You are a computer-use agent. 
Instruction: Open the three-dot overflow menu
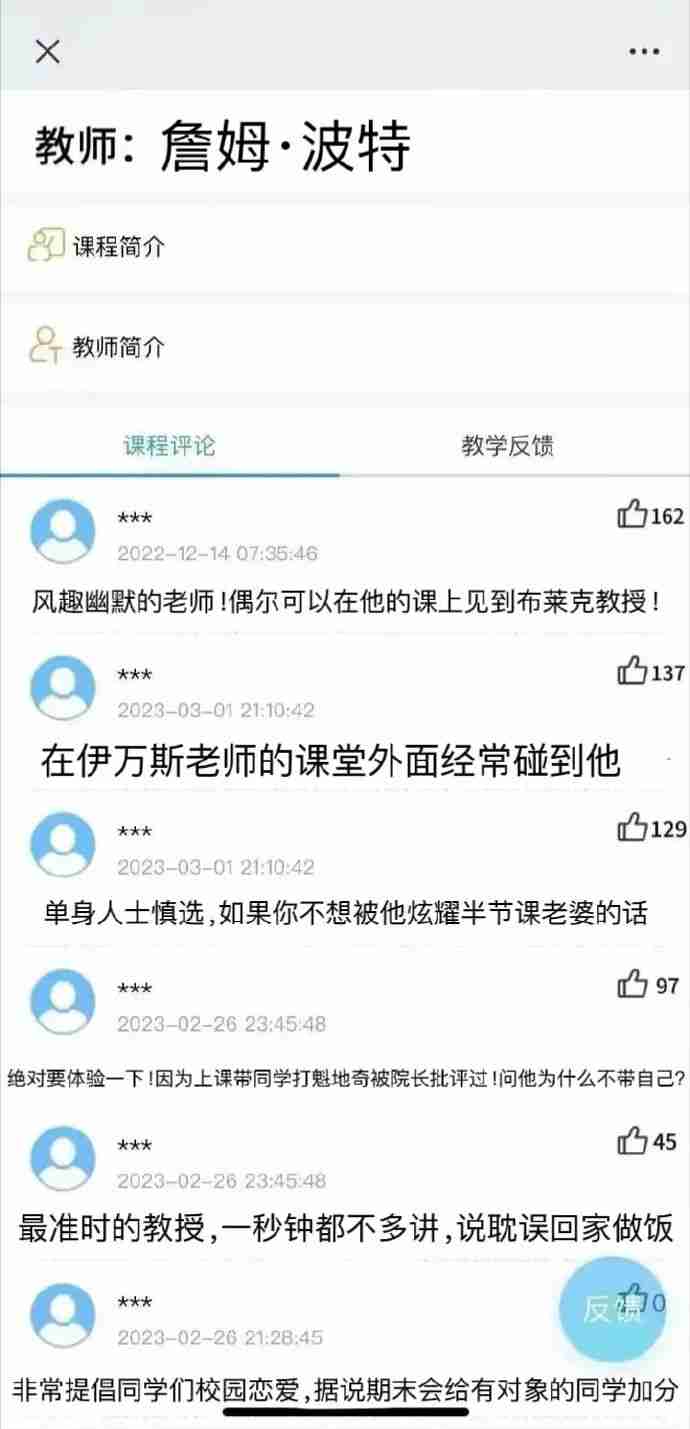(x=644, y=52)
